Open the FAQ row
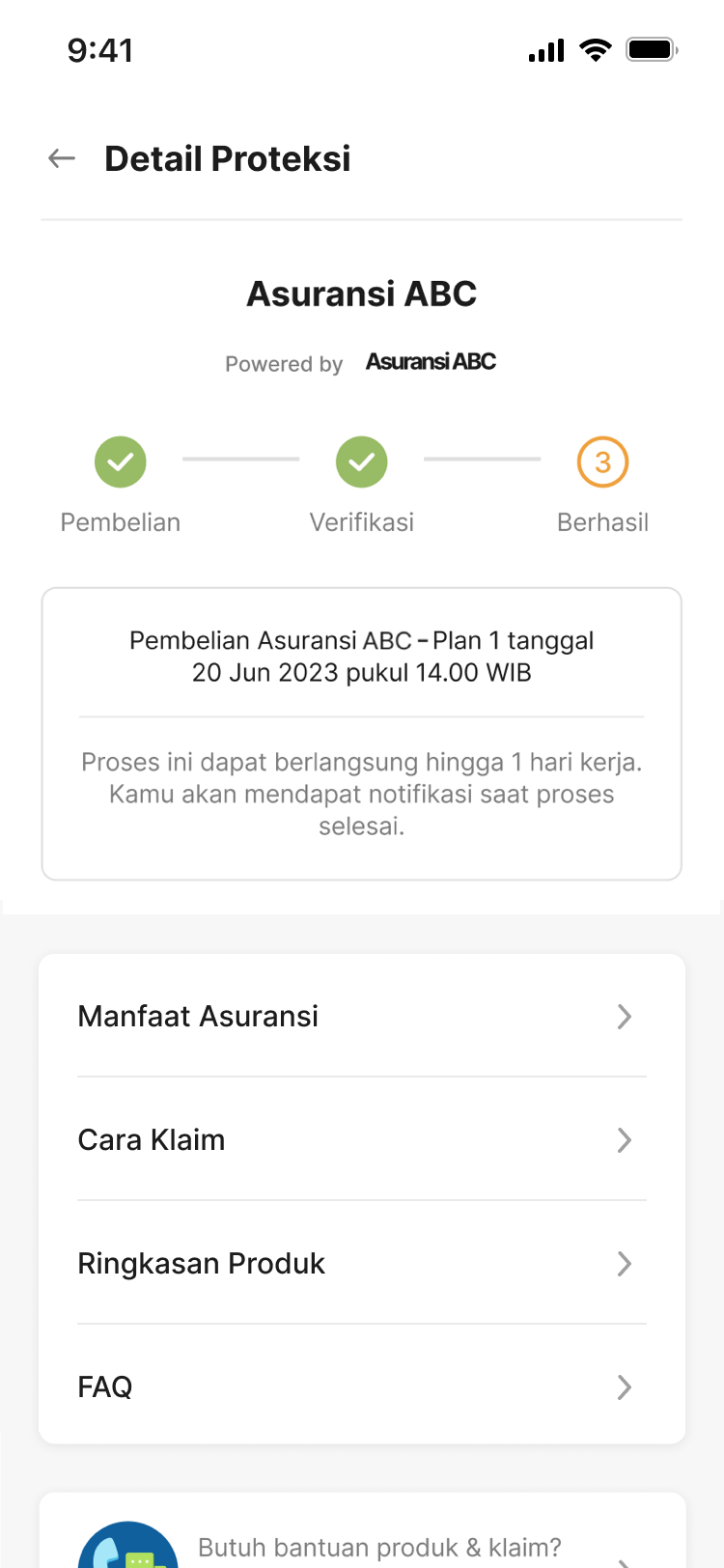Screen dimensions: 724x1568 pos(361,1386)
